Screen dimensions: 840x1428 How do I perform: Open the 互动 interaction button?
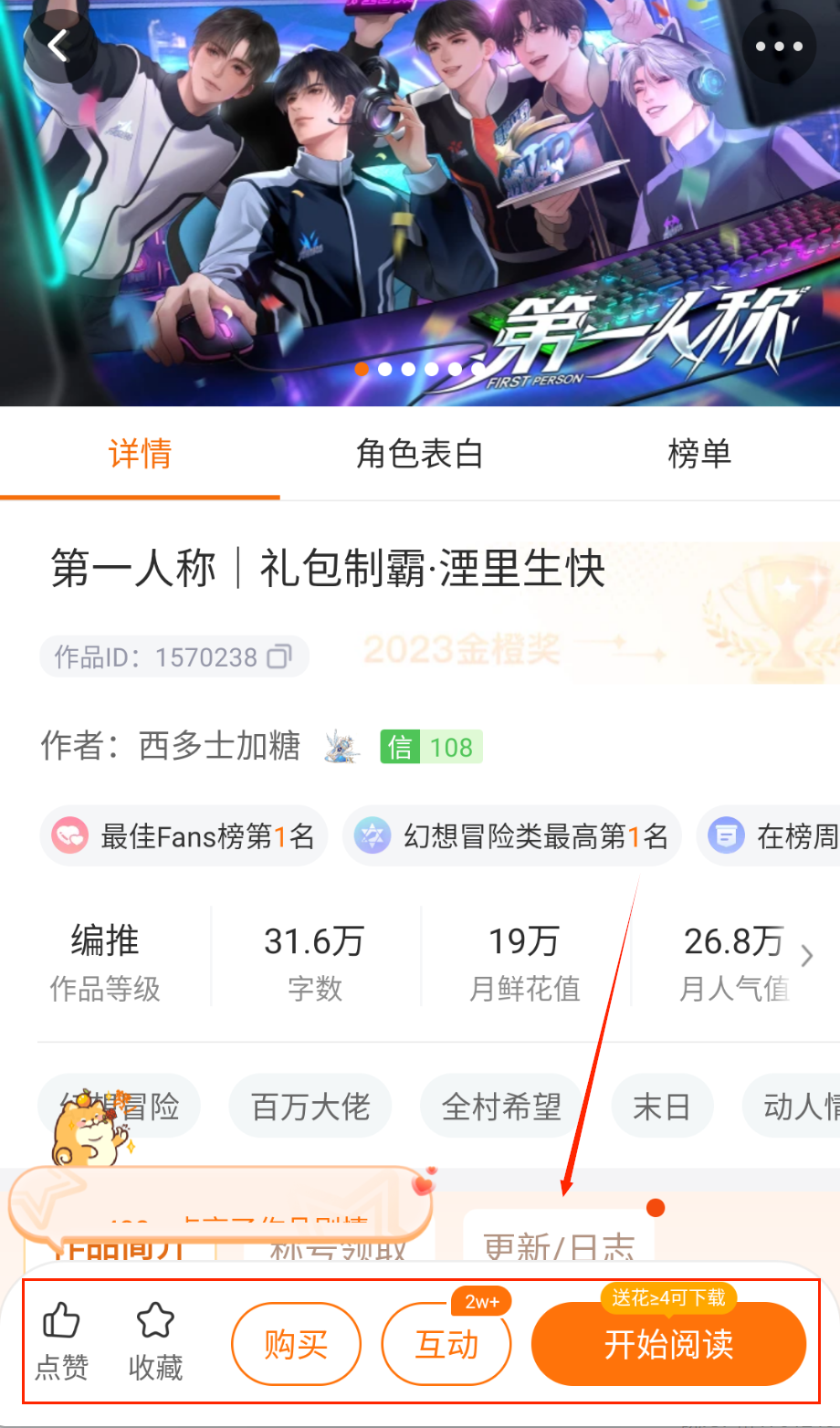click(x=446, y=1345)
